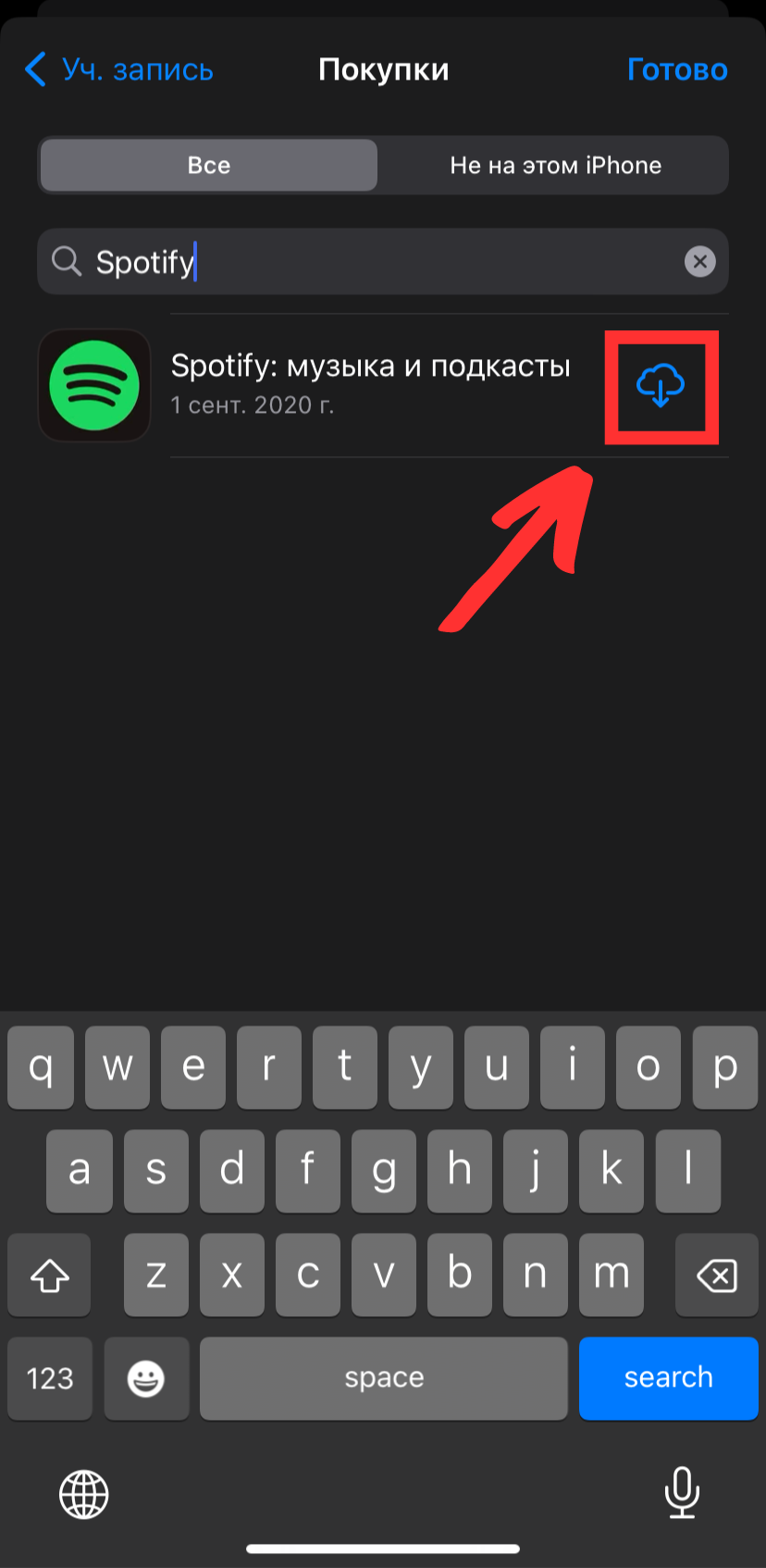The height and width of the screenshot is (1568, 766).
Task: Open the emoji keyboard
Action: 146,1377
